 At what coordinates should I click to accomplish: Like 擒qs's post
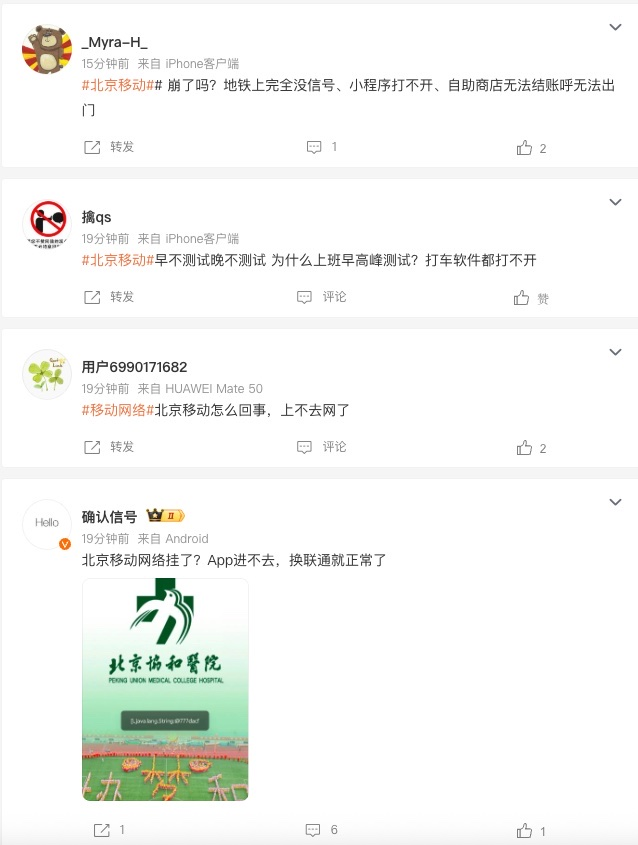[x=531, y=298]
